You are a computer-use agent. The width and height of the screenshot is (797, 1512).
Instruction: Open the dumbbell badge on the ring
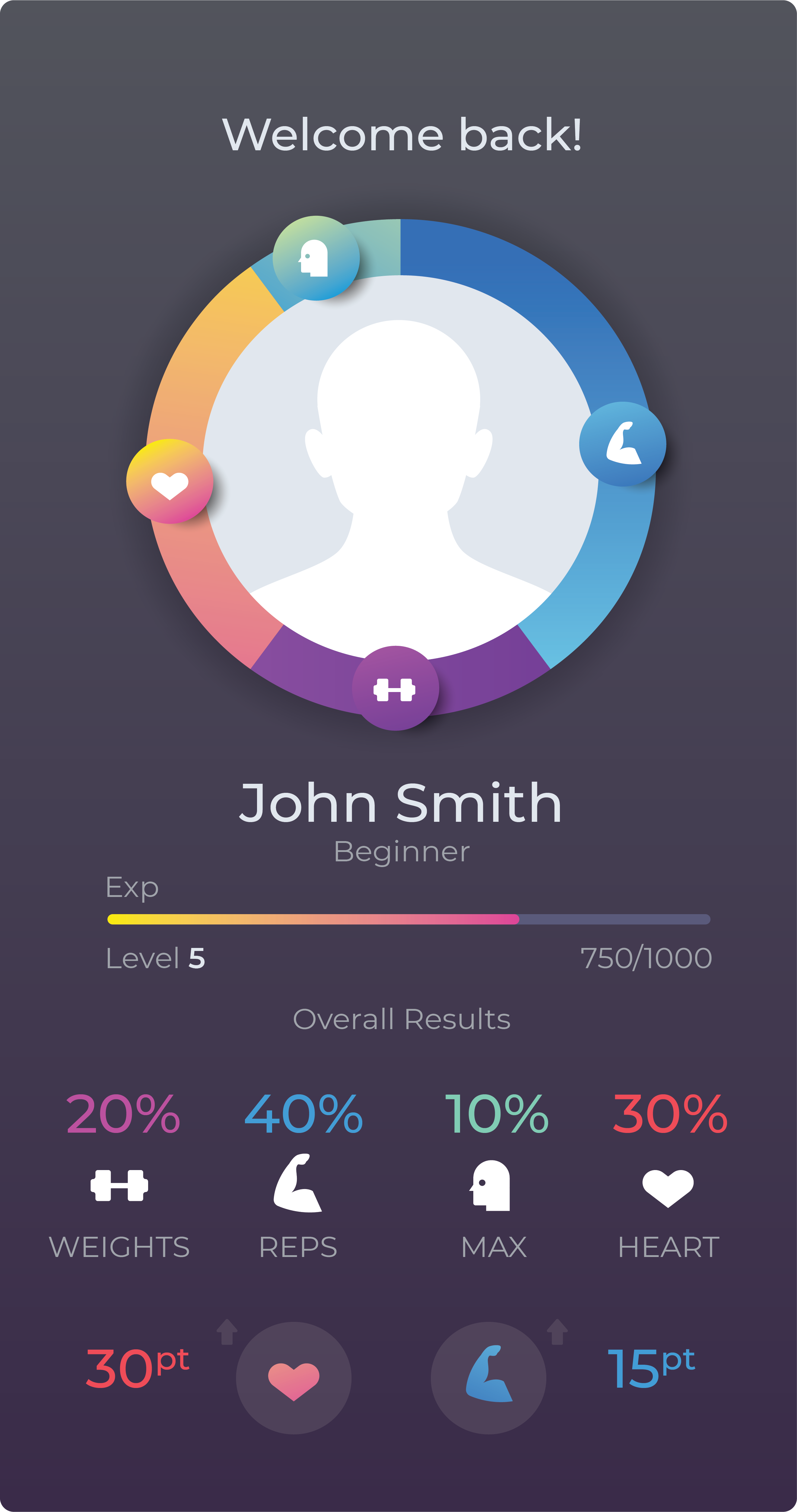coord(395,688)
